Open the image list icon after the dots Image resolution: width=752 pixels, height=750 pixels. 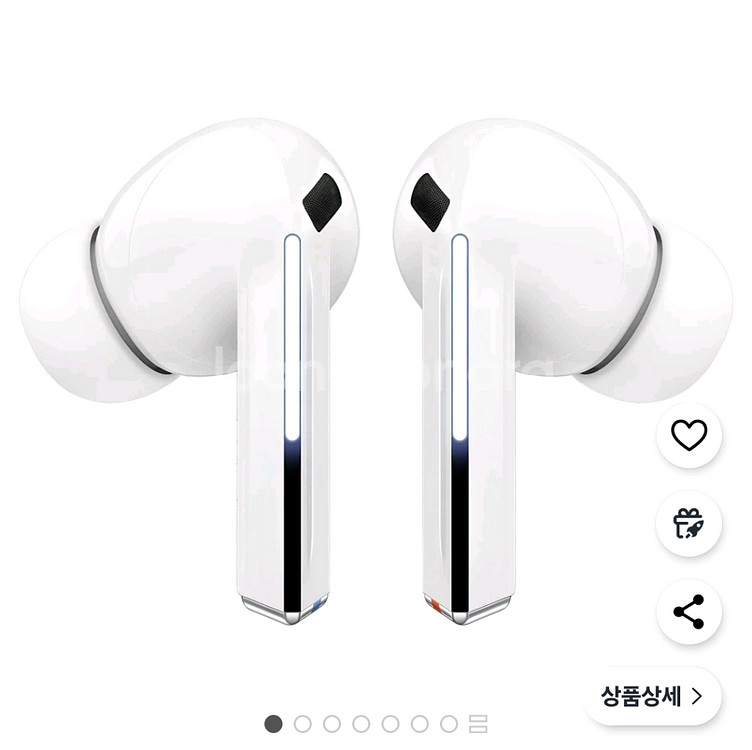tap(478, 723)
